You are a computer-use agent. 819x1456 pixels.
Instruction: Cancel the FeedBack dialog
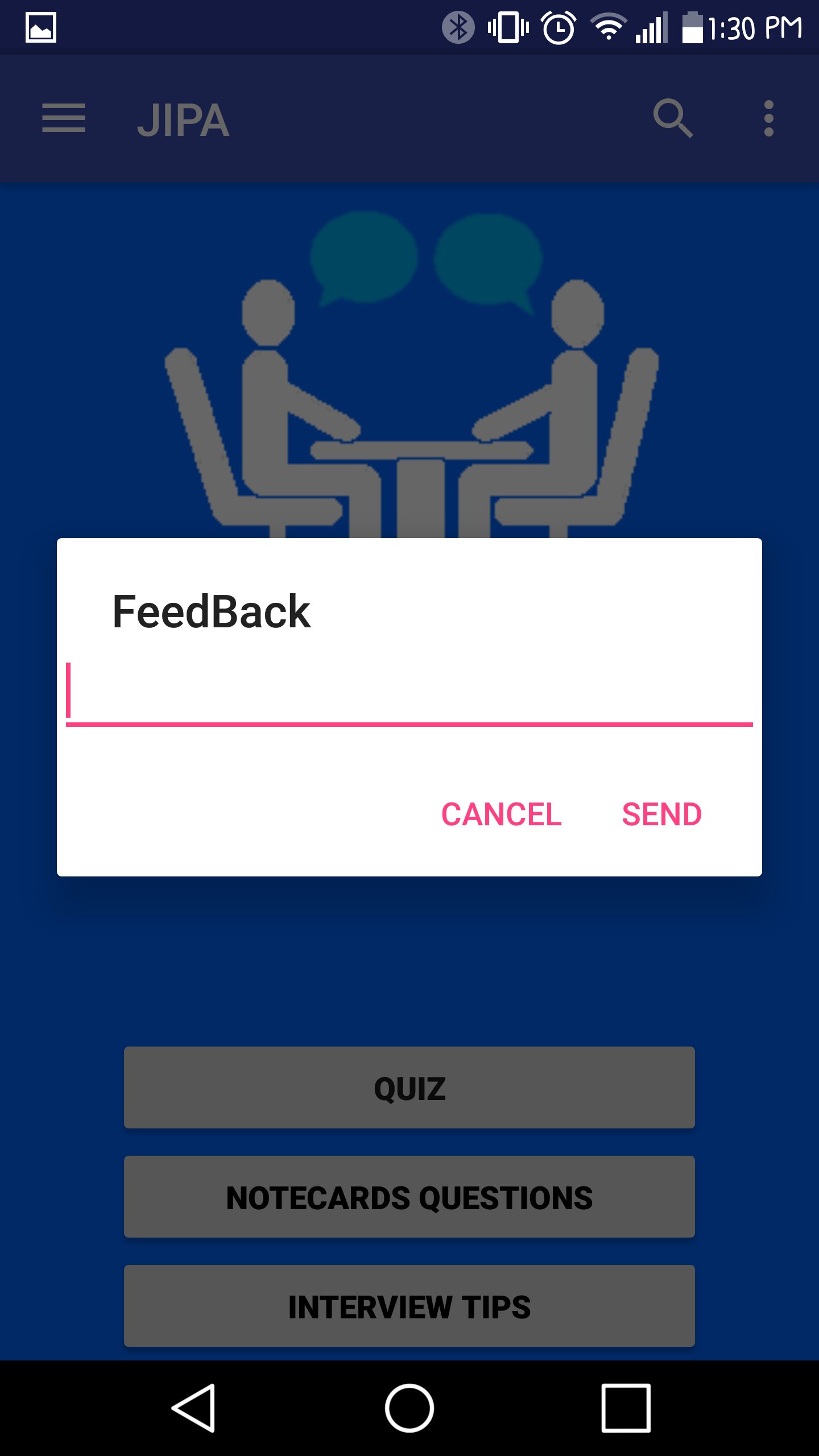point(501,814)
